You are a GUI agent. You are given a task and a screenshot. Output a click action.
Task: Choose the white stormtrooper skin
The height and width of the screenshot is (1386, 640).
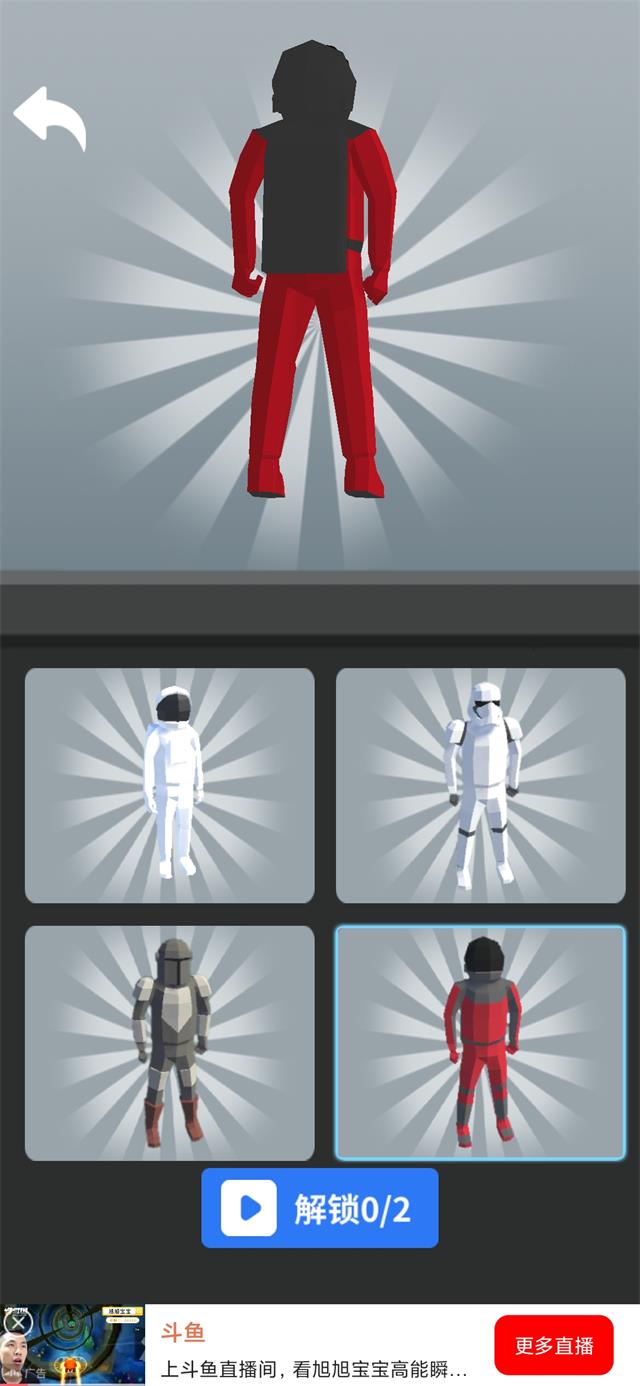coord(481,785)
